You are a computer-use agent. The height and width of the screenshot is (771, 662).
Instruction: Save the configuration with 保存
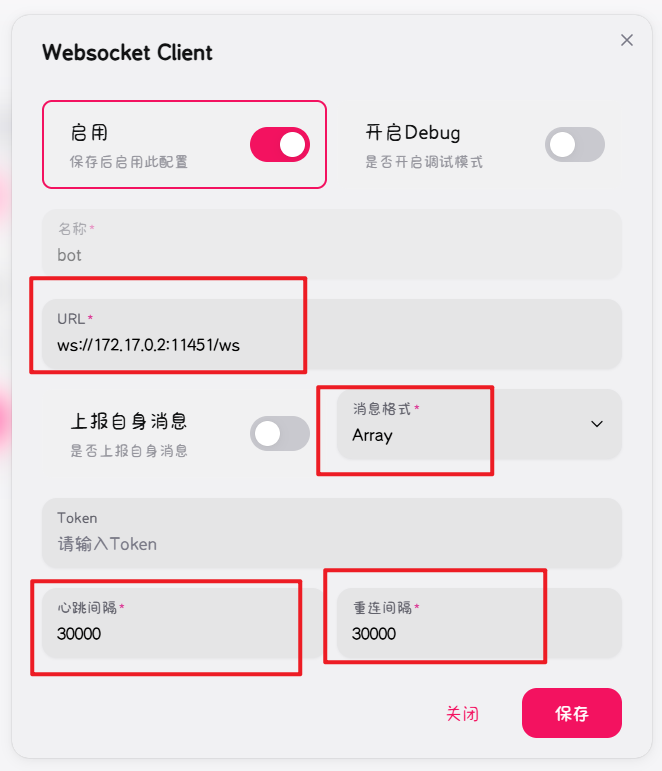571,714
